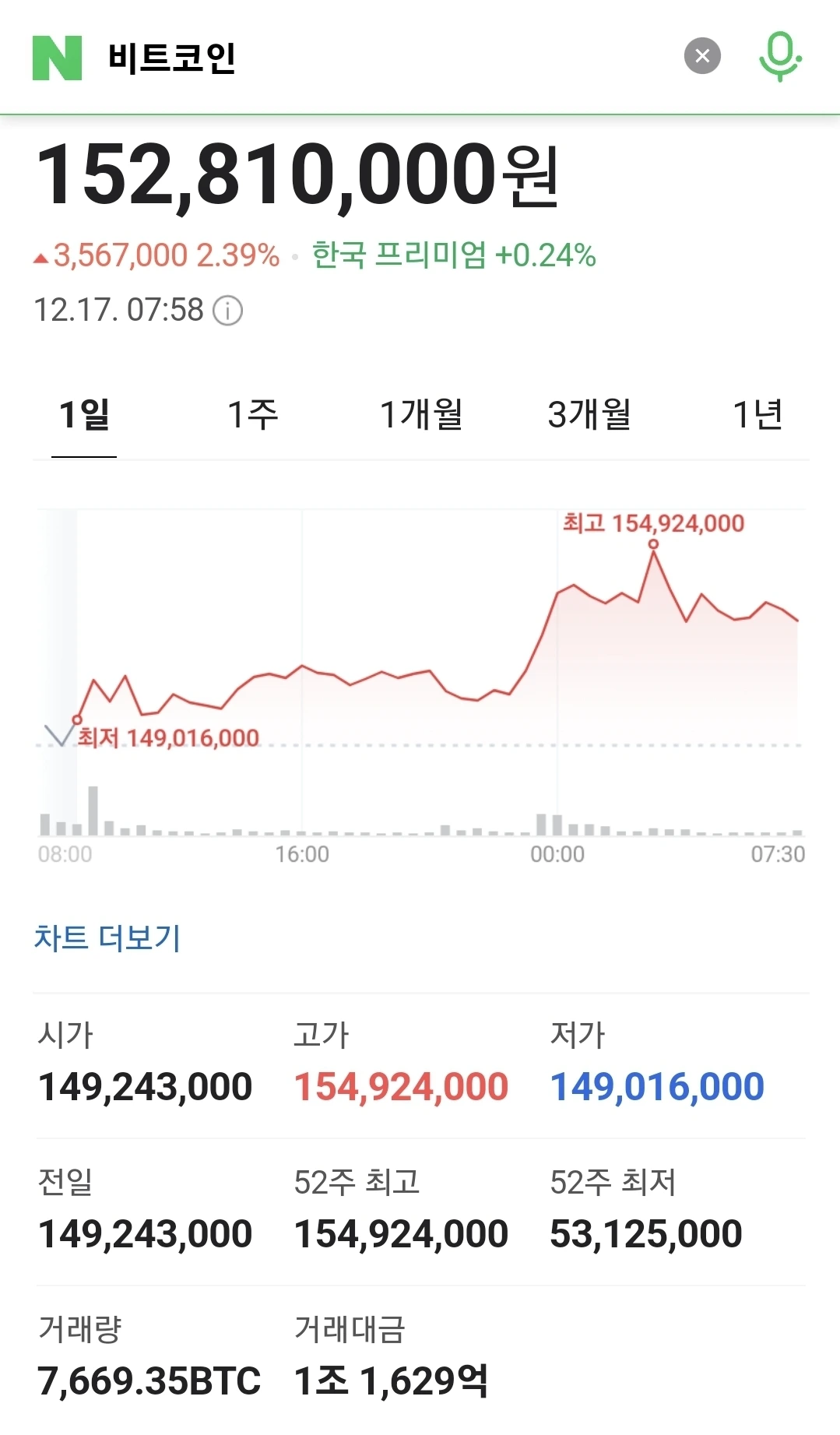Show the 3개월 chart period
840x1435 pixels.
coord(589,414)
